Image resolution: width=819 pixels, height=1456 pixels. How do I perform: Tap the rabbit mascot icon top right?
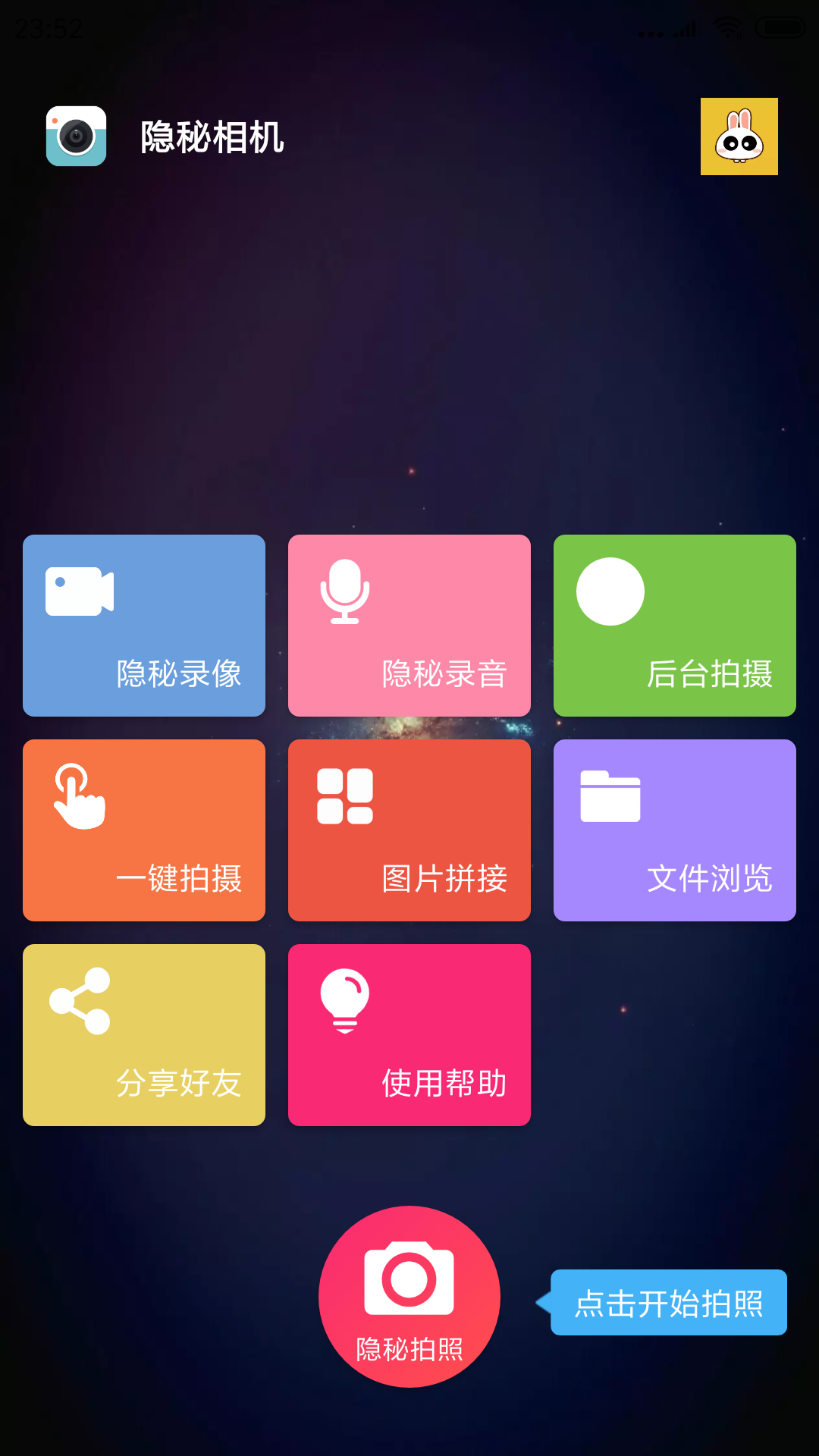(x=739, y=136)
